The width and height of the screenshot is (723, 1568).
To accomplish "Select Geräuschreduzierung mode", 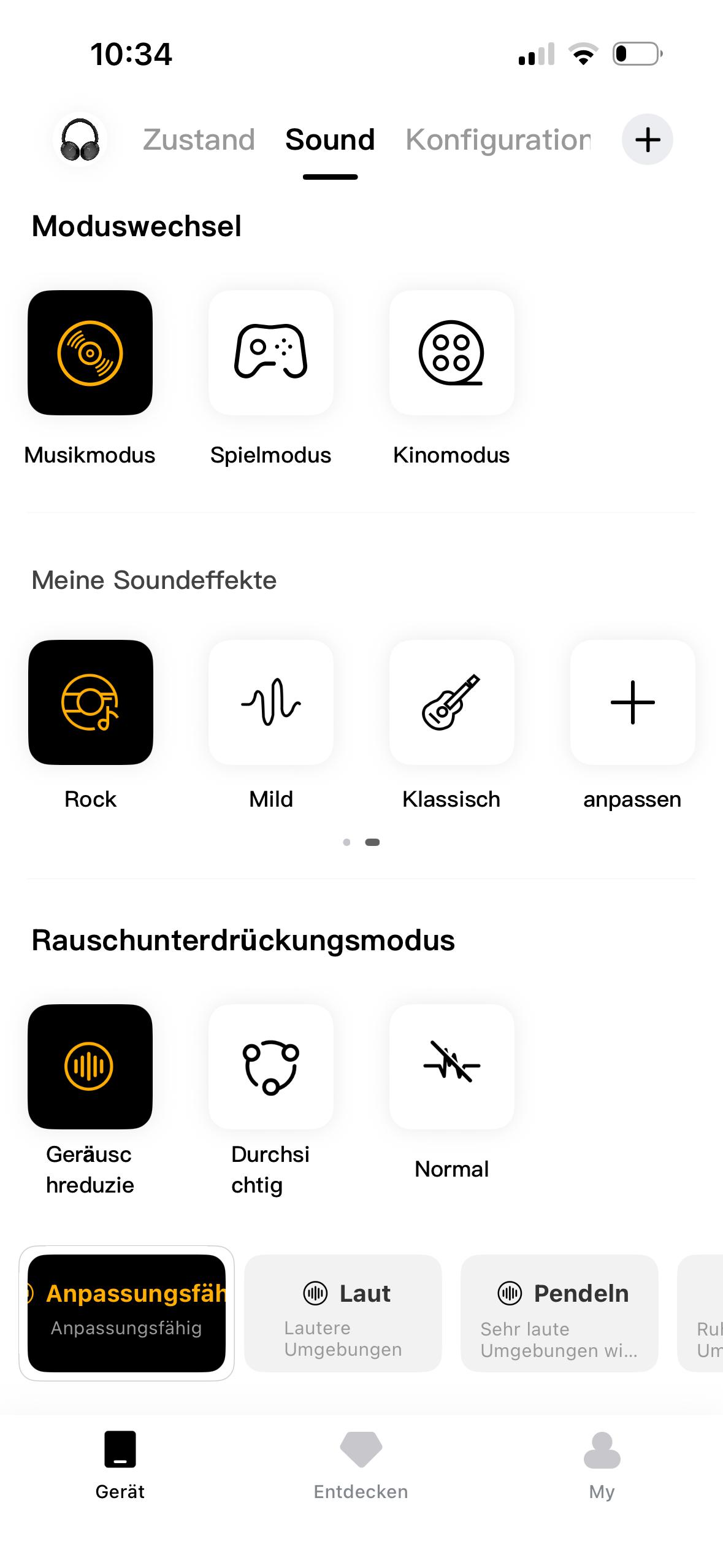I will (x=90, y=1066).
